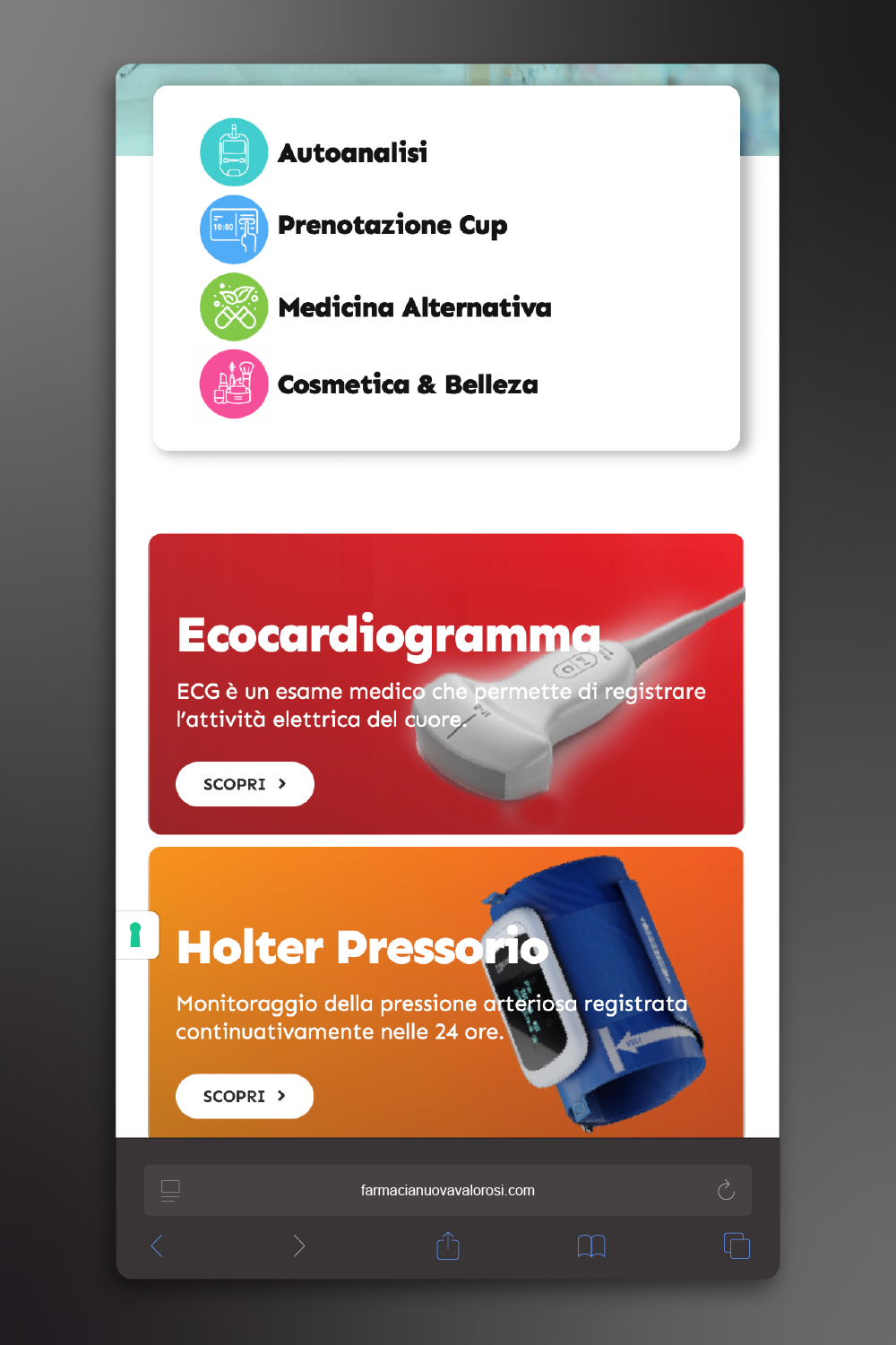Screen dimensions: 896x1345
Task: Go back to the previous page
Action: point(158,1246)
